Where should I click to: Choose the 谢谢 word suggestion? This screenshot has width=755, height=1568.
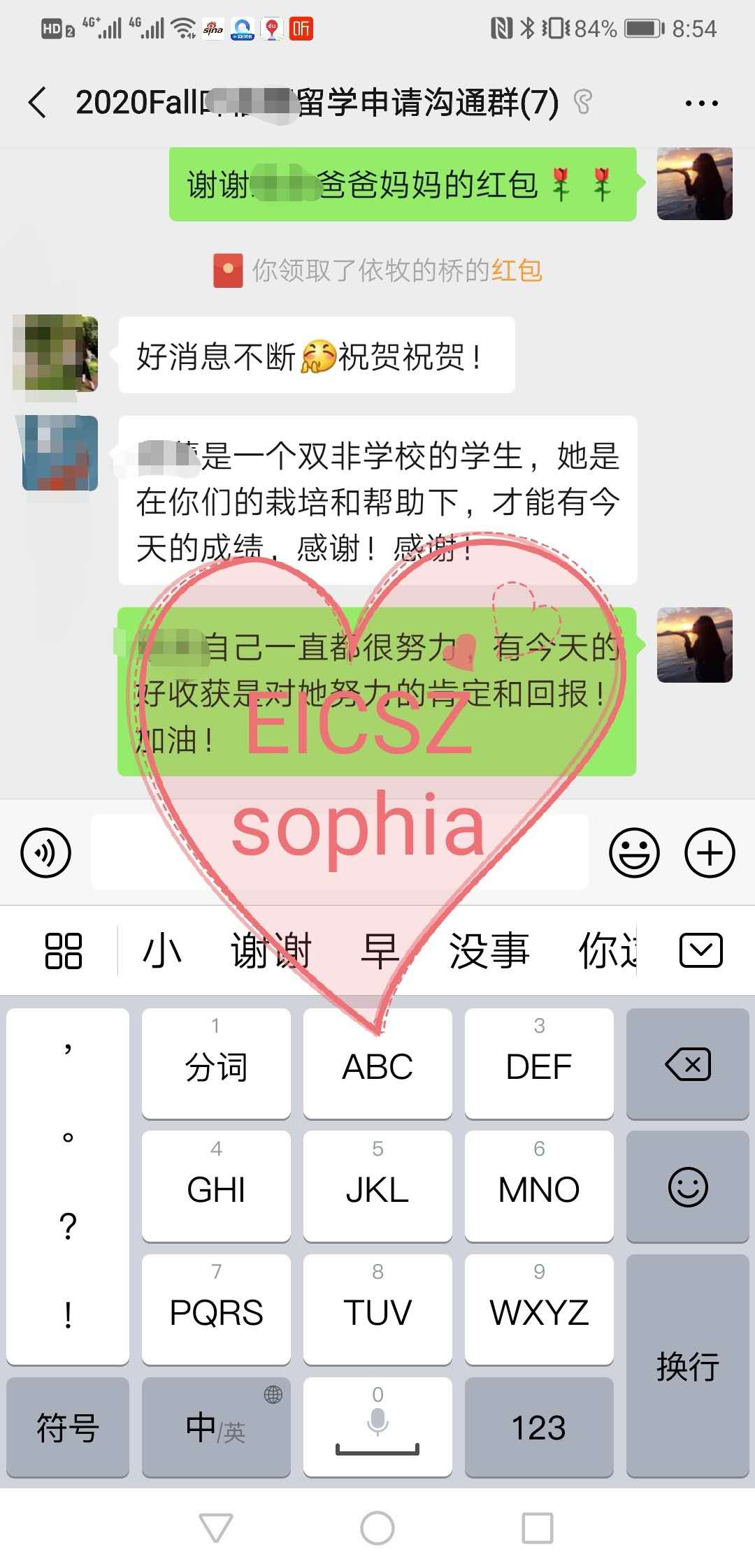(271, 951)
